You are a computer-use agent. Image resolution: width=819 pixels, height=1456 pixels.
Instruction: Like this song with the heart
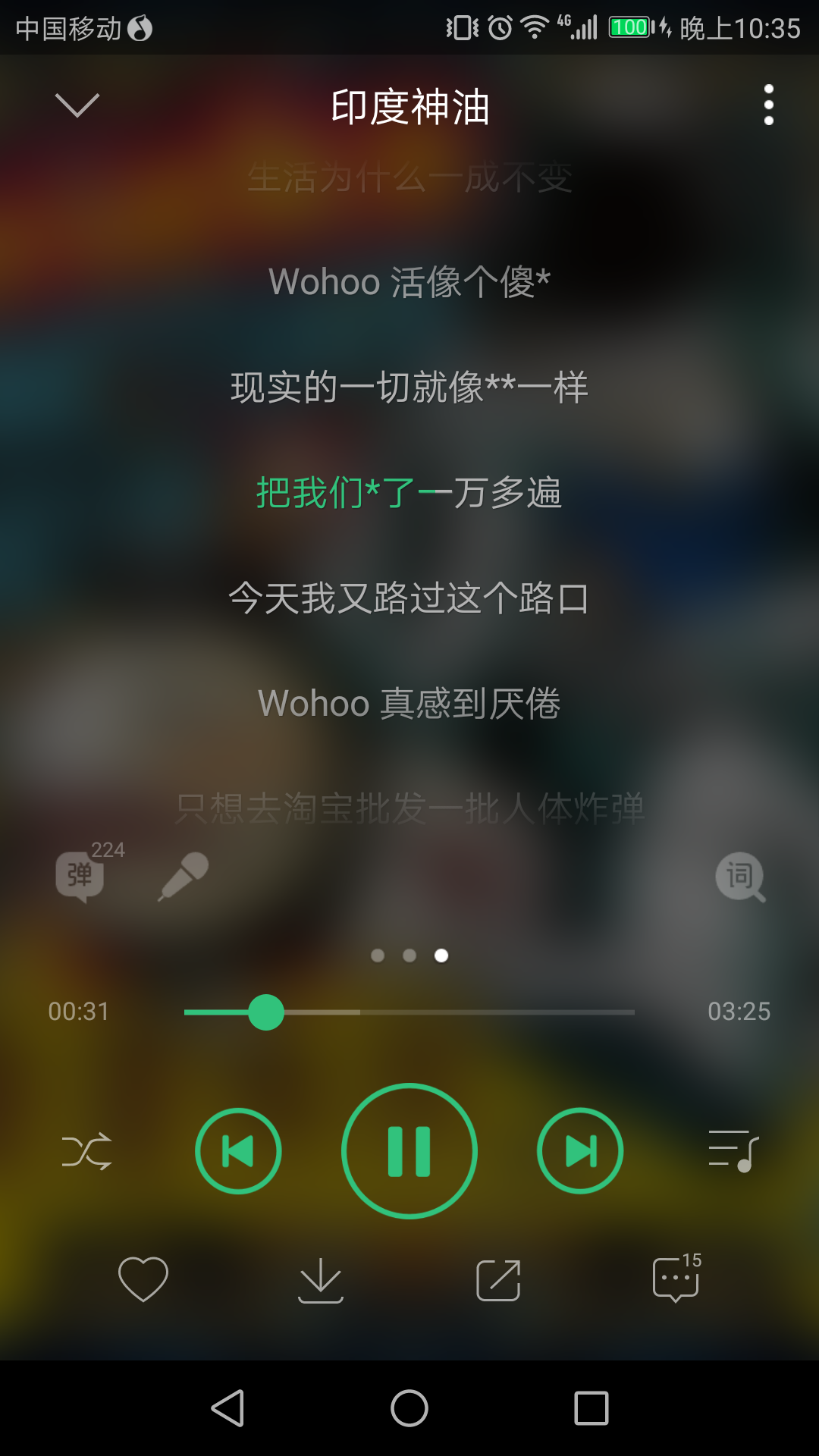click(143, 1279)
